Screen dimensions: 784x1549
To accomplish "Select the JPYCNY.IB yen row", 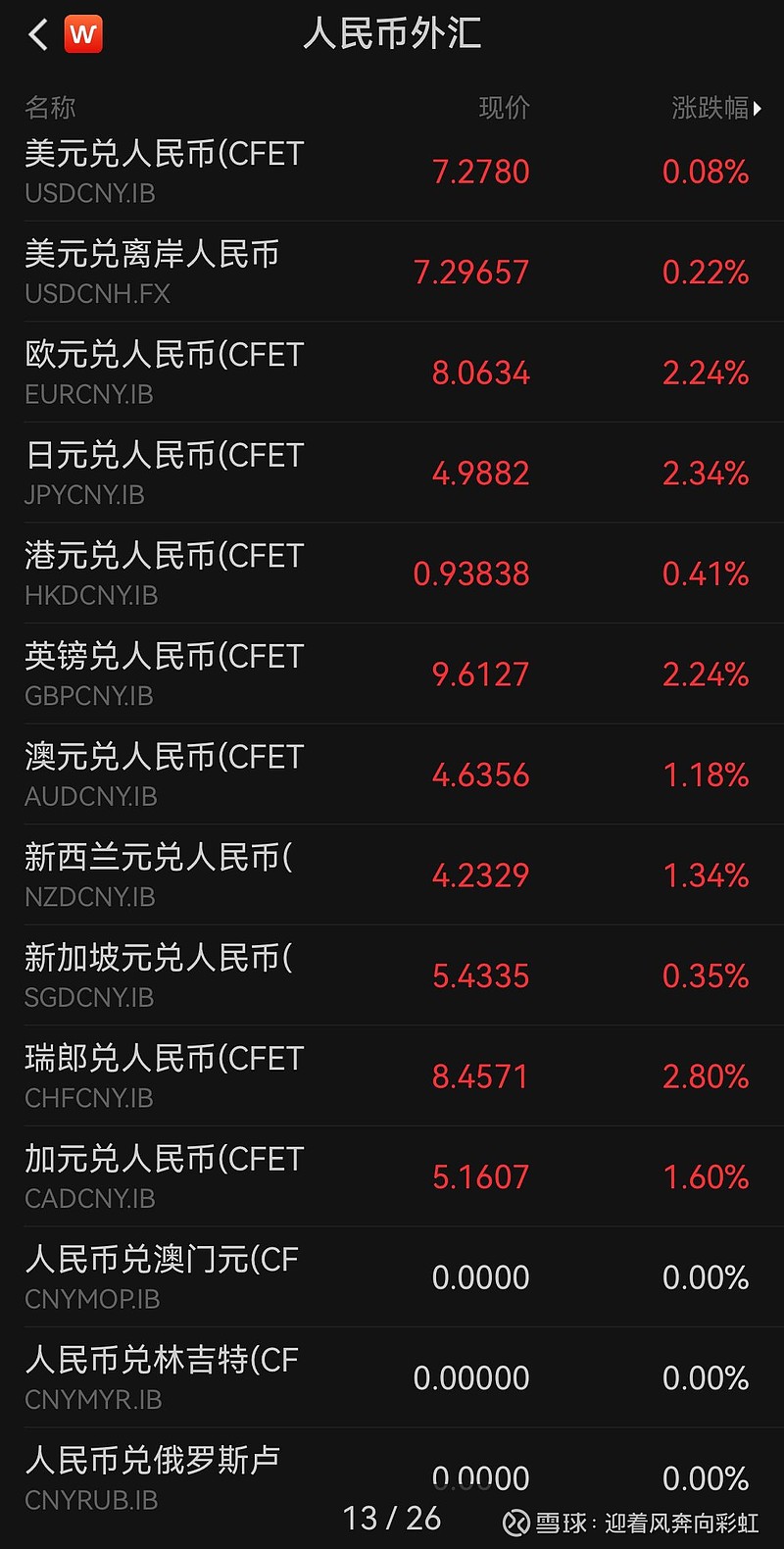I will pos(165,474).
